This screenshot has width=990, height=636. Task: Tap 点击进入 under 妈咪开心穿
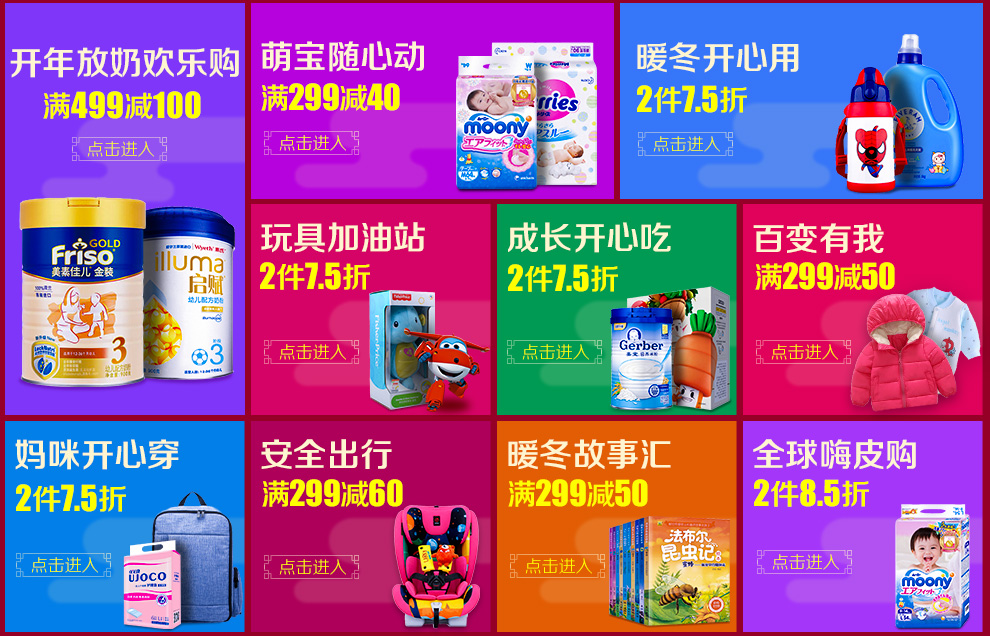pos(64,565)
